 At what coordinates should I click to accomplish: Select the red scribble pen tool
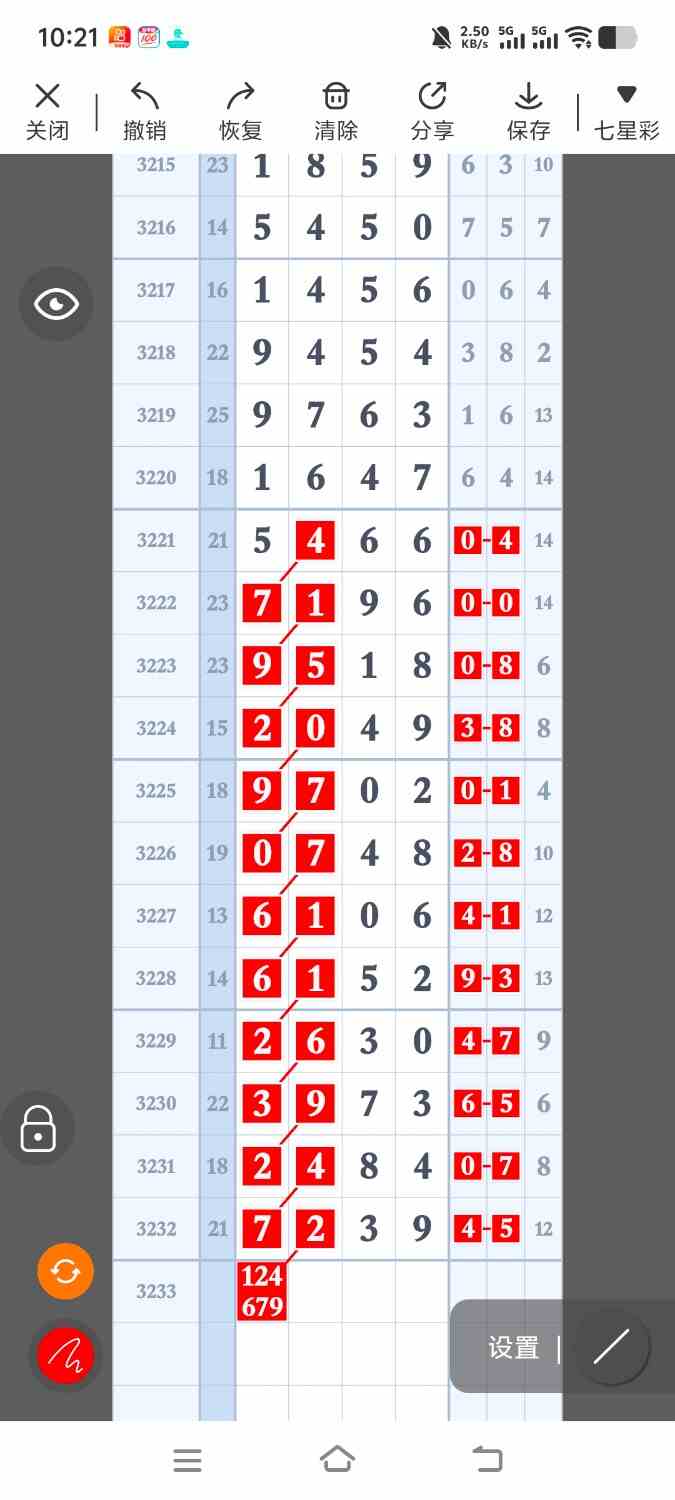pos(65,1356)
